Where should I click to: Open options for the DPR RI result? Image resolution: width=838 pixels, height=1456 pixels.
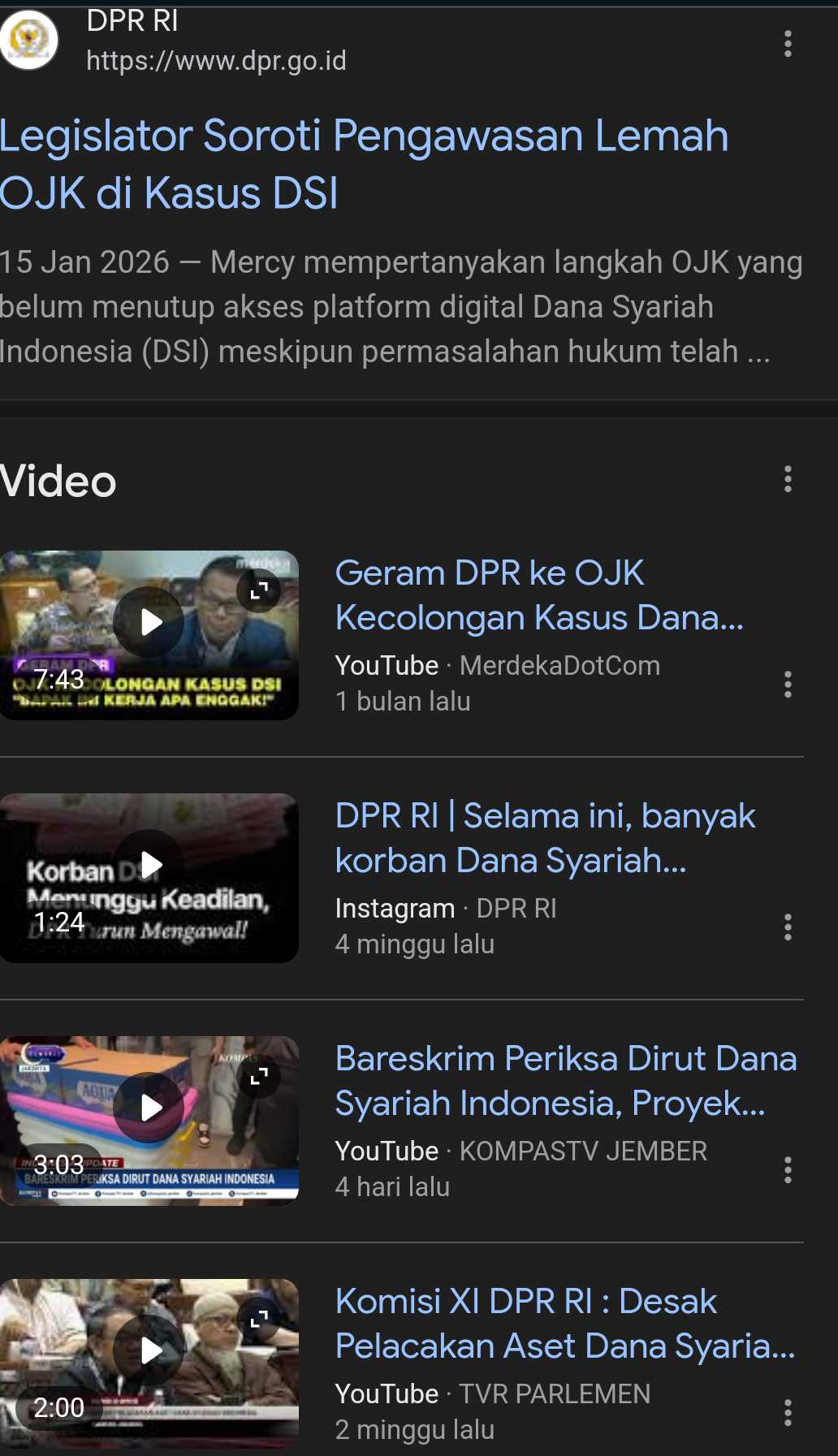point(787,44)
